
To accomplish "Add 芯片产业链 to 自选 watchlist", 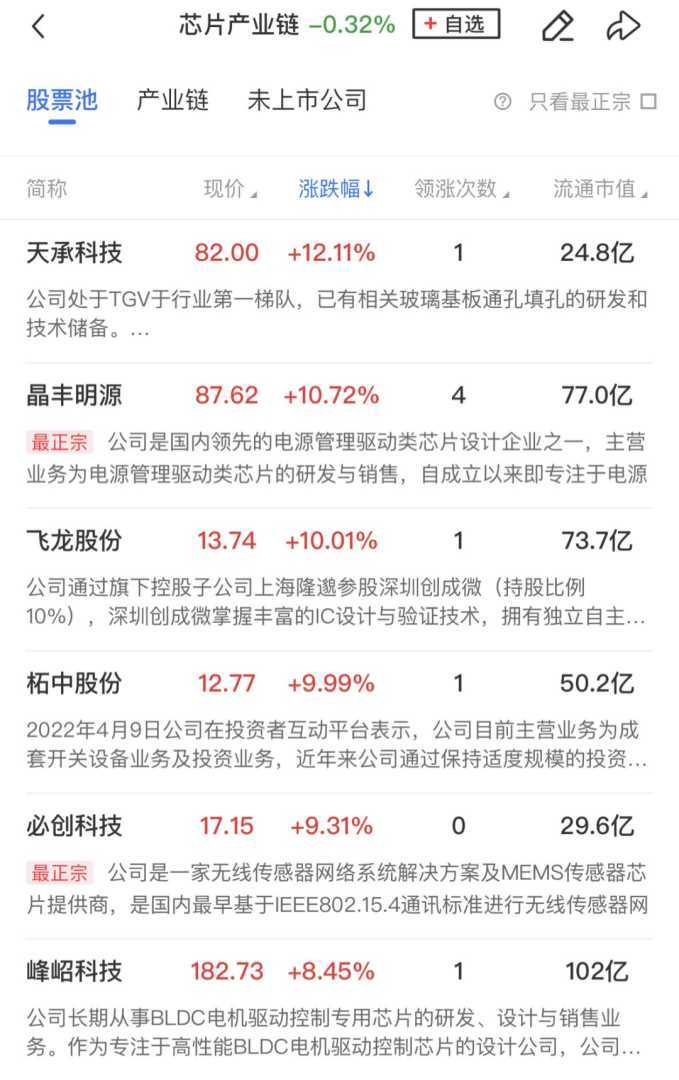I will [456, 25].
